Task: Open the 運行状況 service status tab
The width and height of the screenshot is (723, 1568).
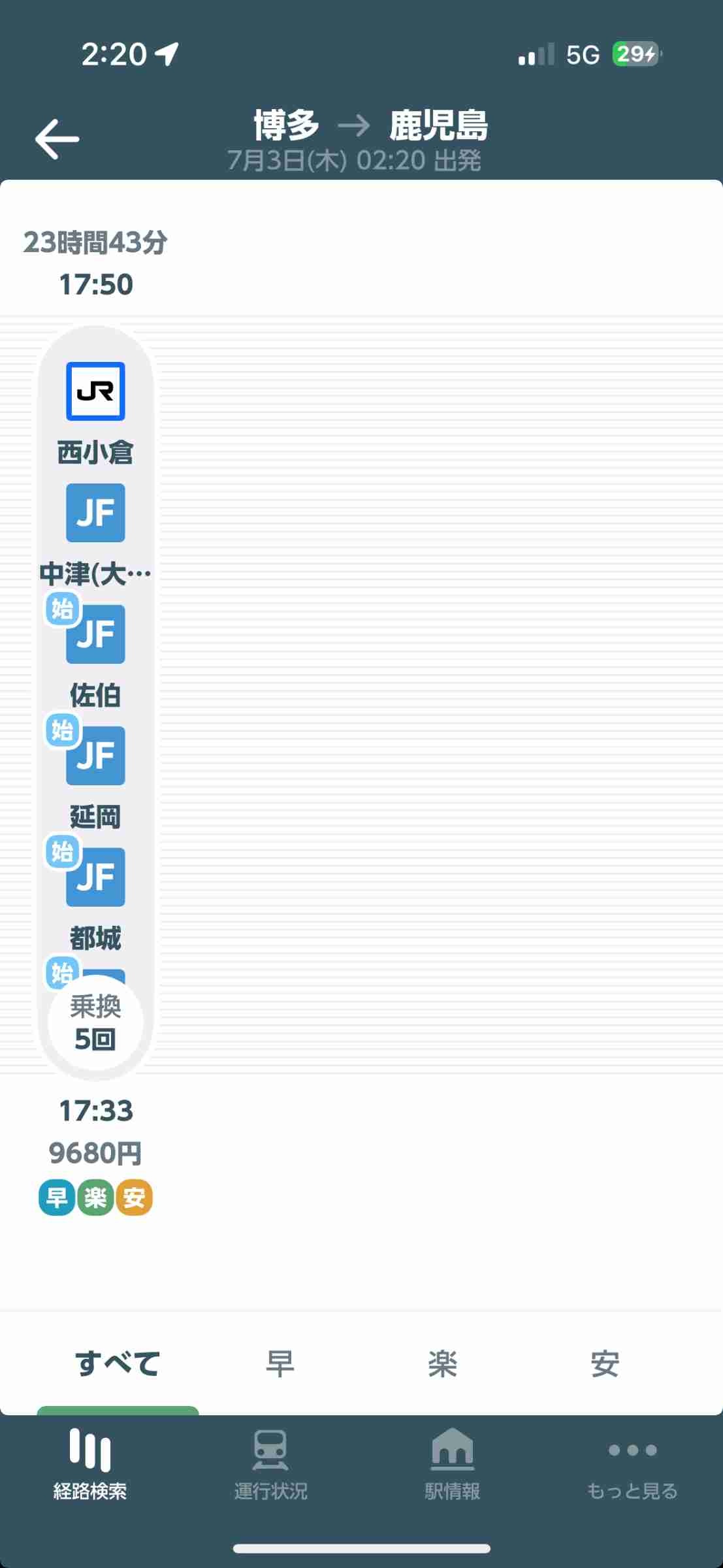Action: click(270, 1464)
